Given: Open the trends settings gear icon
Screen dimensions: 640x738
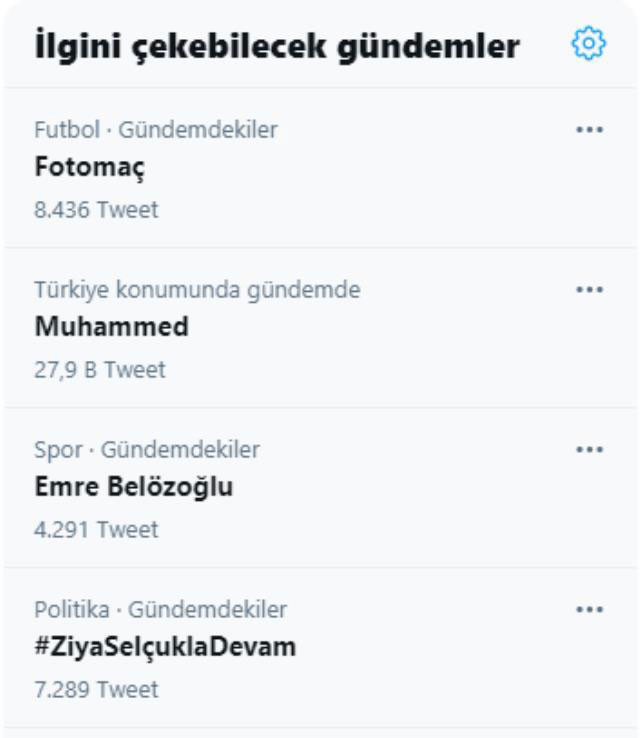Looking at the screenshot, I should pyautogui.click(x=589, y=43).
